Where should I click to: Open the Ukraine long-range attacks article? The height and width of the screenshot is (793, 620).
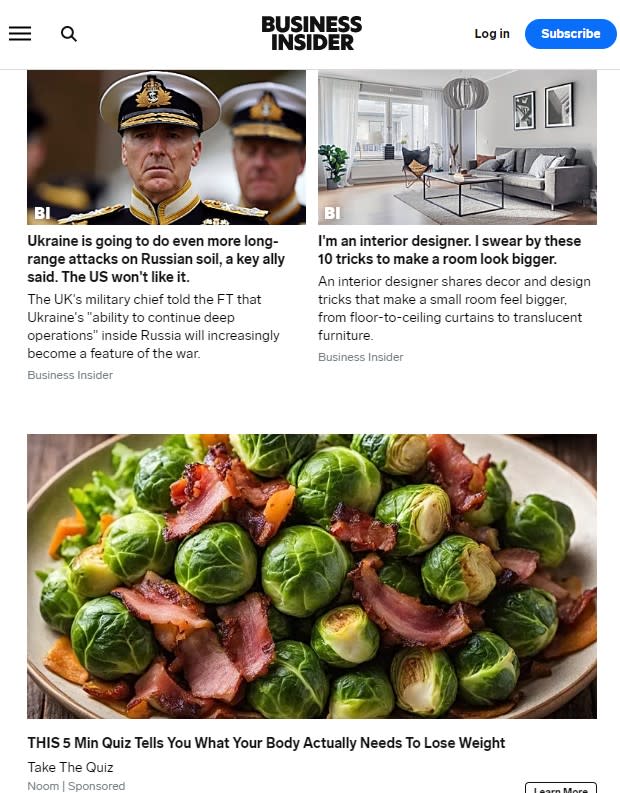point(155,258)
